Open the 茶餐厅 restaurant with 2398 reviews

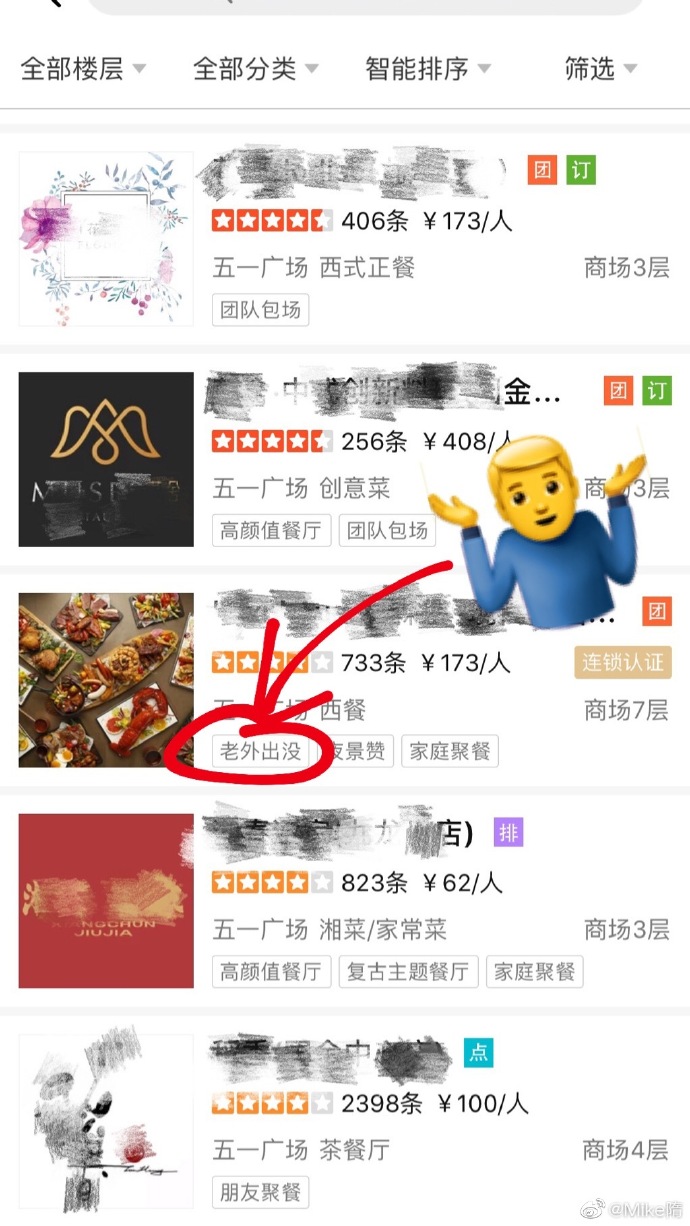click(x=345, y=1121)
